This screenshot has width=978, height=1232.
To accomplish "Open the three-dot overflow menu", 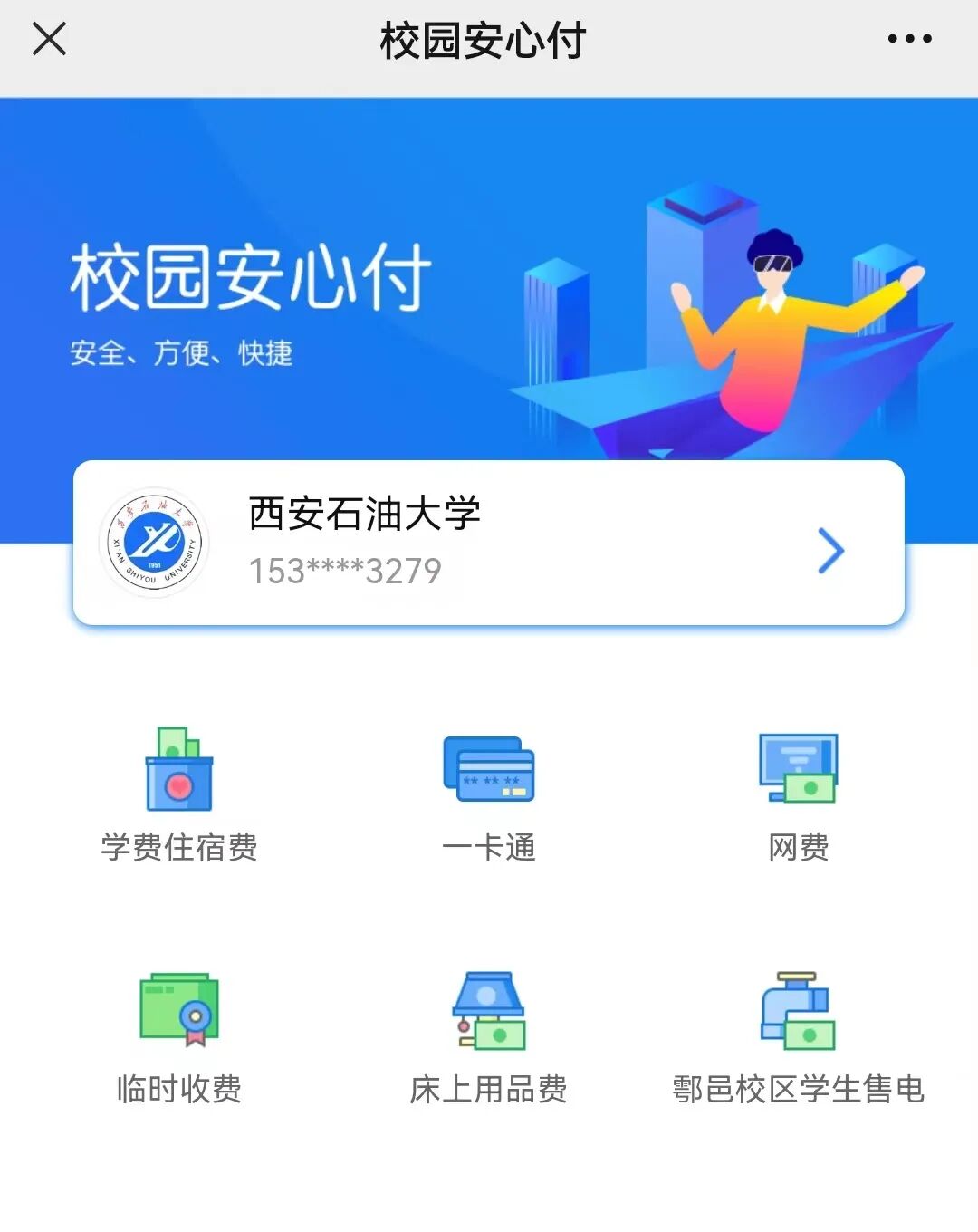I will 909,39.
